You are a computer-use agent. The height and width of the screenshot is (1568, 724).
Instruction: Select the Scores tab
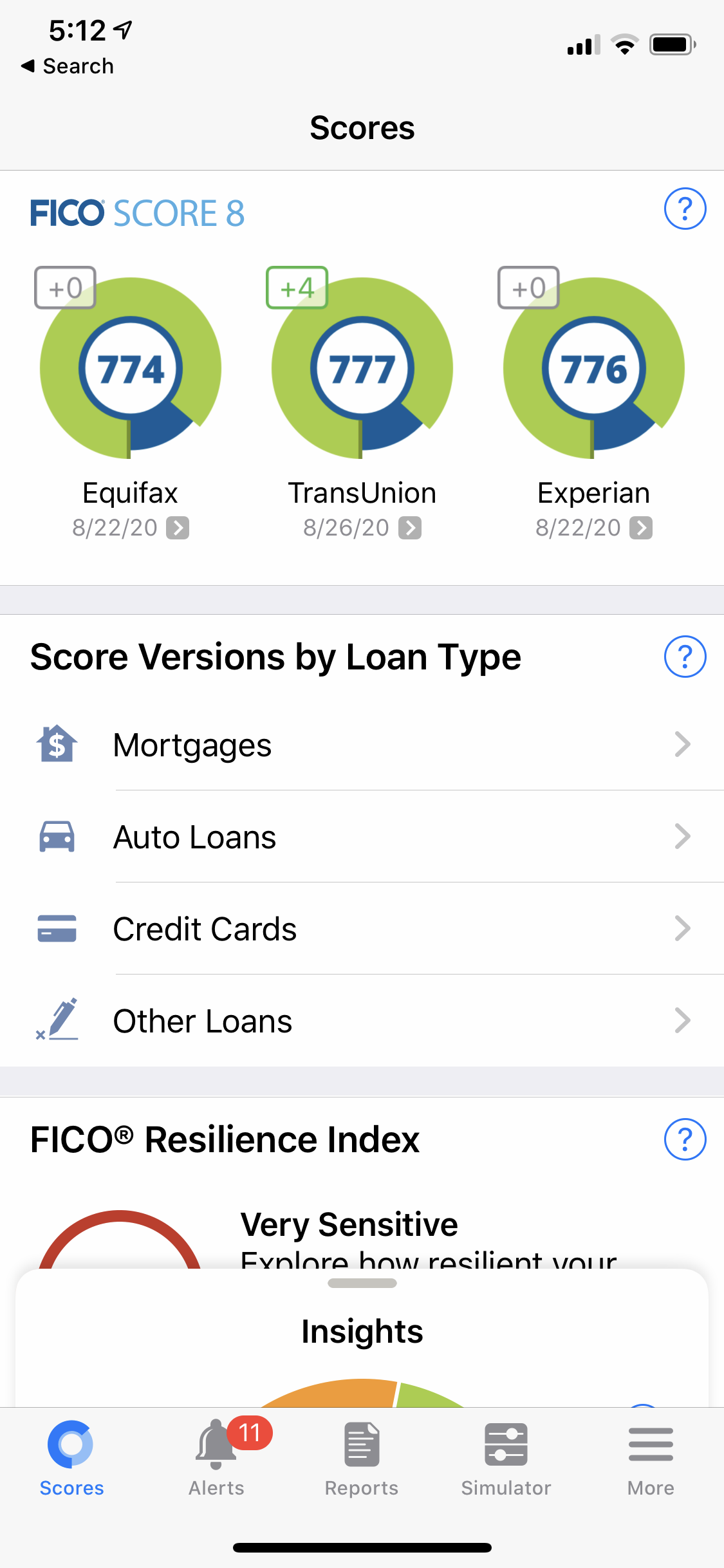click(71, 1459)
